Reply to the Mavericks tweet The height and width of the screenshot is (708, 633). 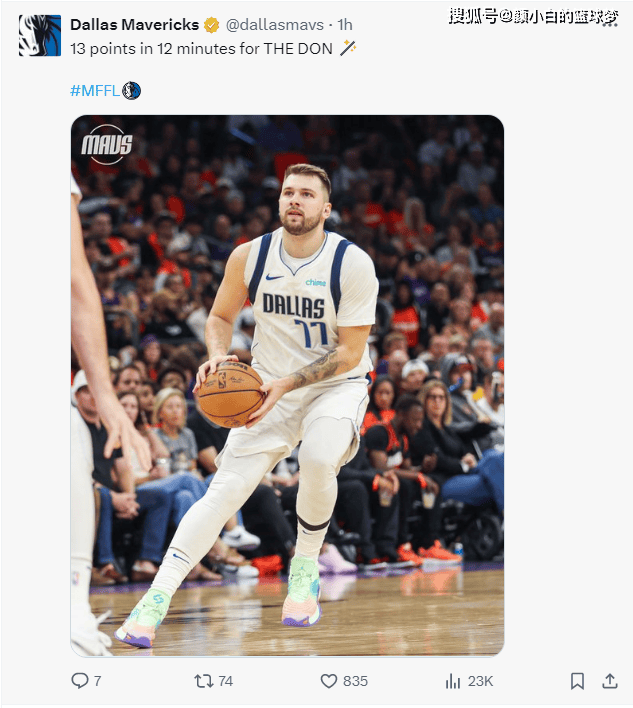(80, 681)
